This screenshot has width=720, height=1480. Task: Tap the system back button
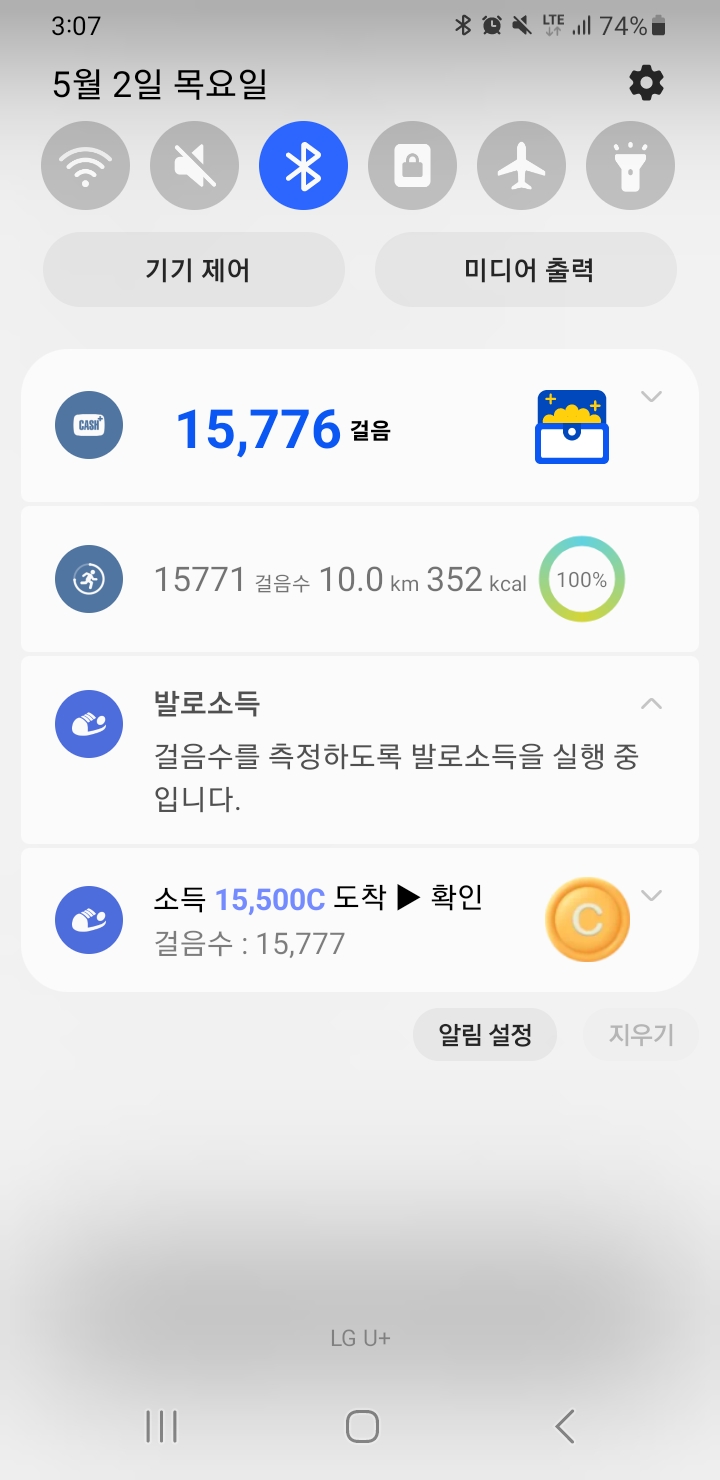click(565, 1426)
